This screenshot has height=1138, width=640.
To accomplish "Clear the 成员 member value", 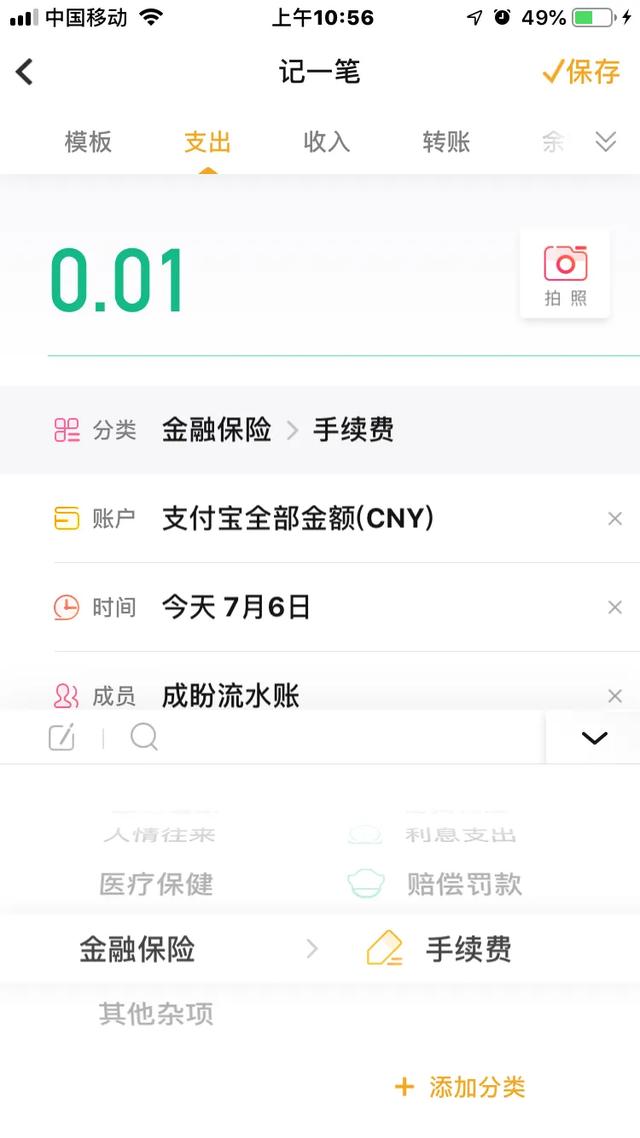I will (615, 696).
